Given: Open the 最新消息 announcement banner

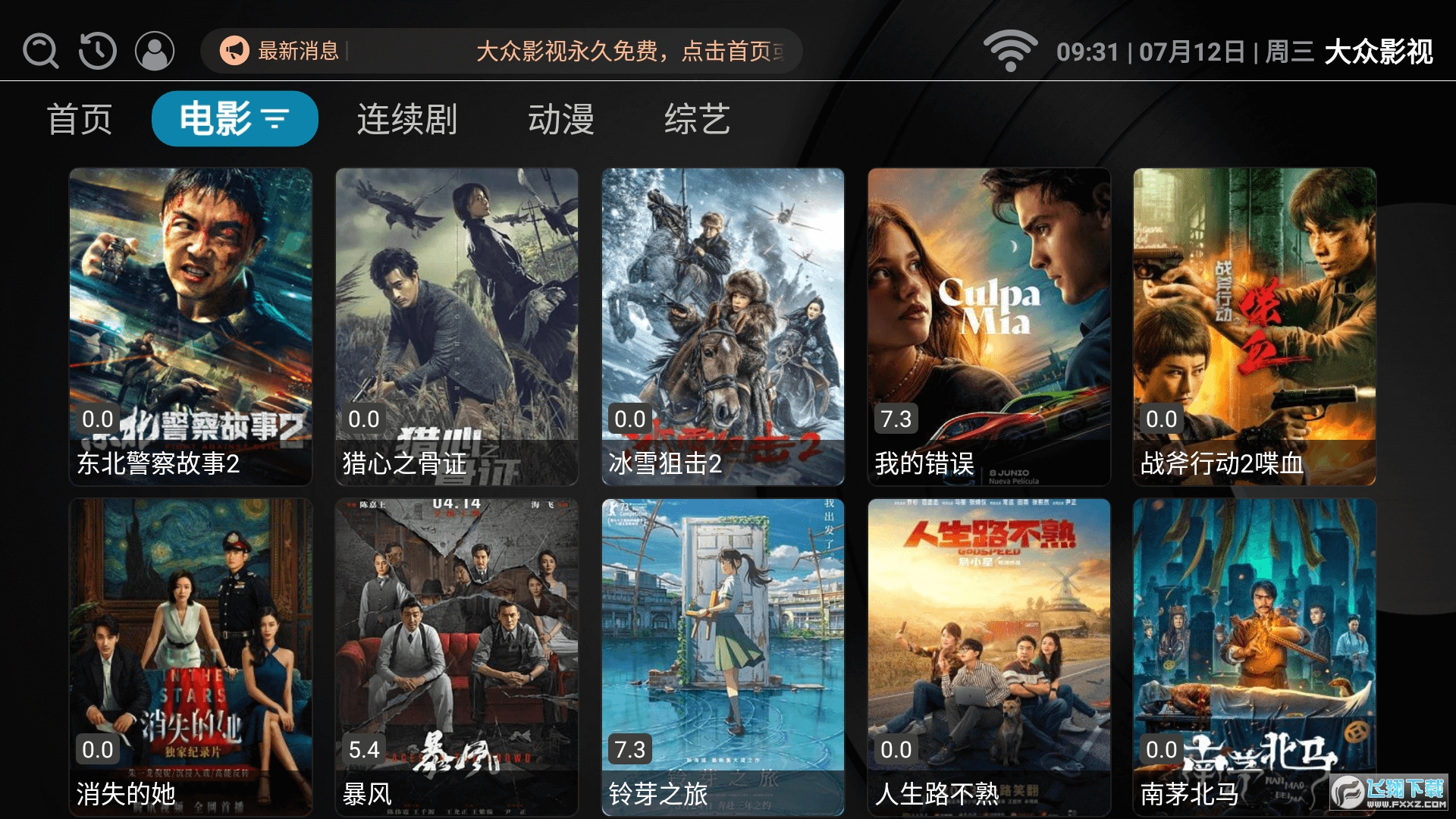Looking at the screenshot, I should click(x=500, y=52).
